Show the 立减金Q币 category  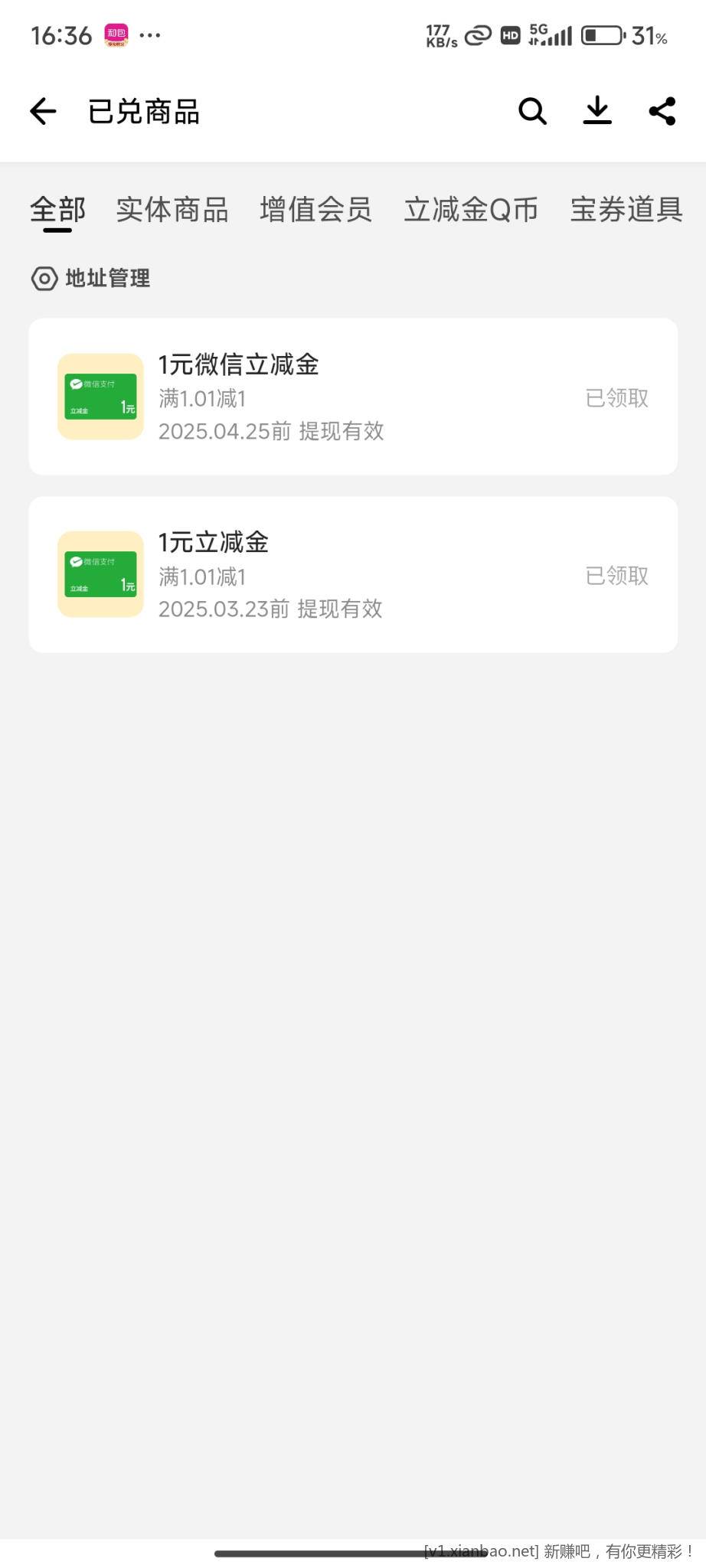pyautogui.click(x=471, y=210)
